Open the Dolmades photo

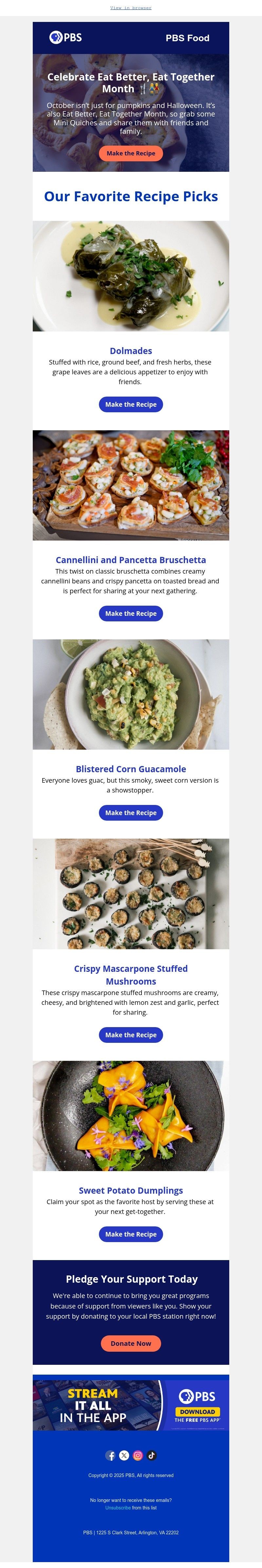point(130,276)
